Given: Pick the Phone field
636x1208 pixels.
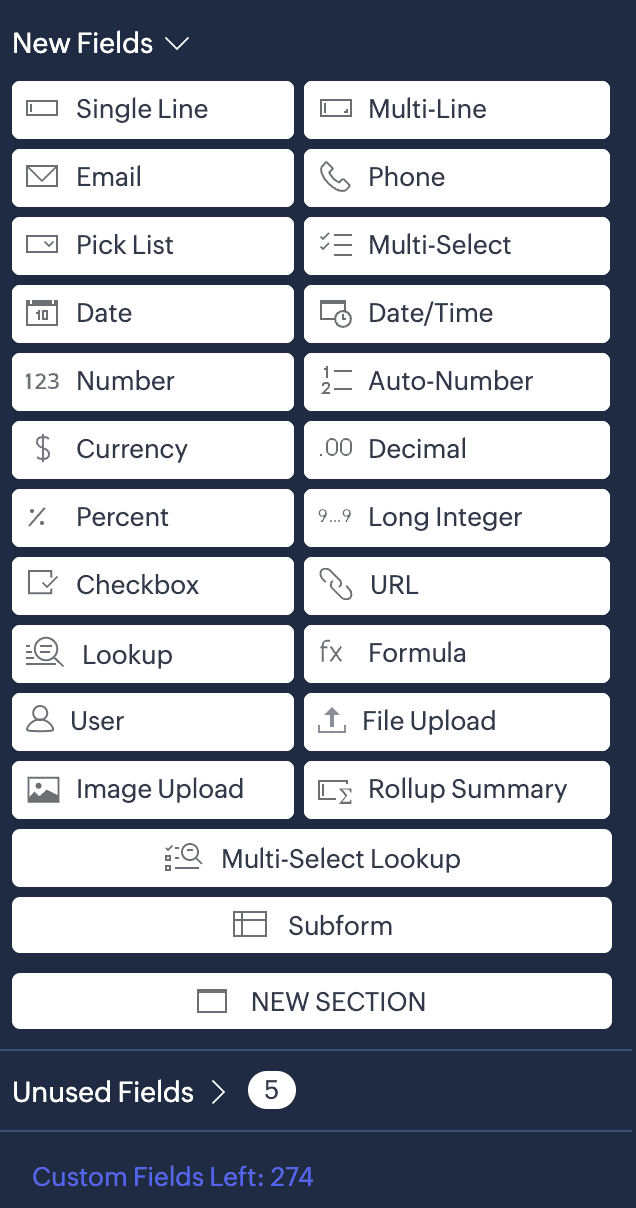Looking at the screenshot, I should [457, 178].
